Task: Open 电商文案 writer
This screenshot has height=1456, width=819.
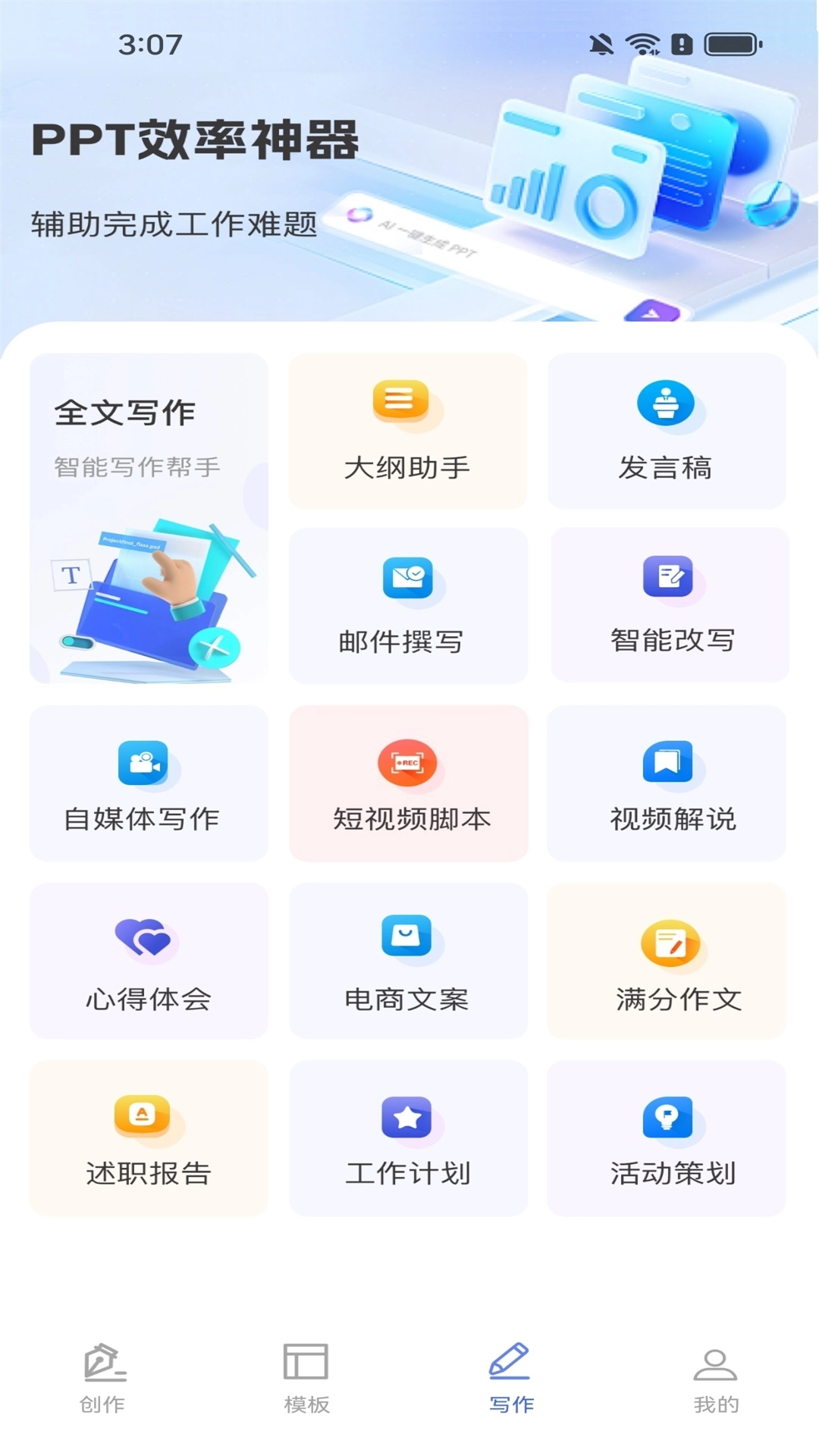Action: tap(408, 961)
